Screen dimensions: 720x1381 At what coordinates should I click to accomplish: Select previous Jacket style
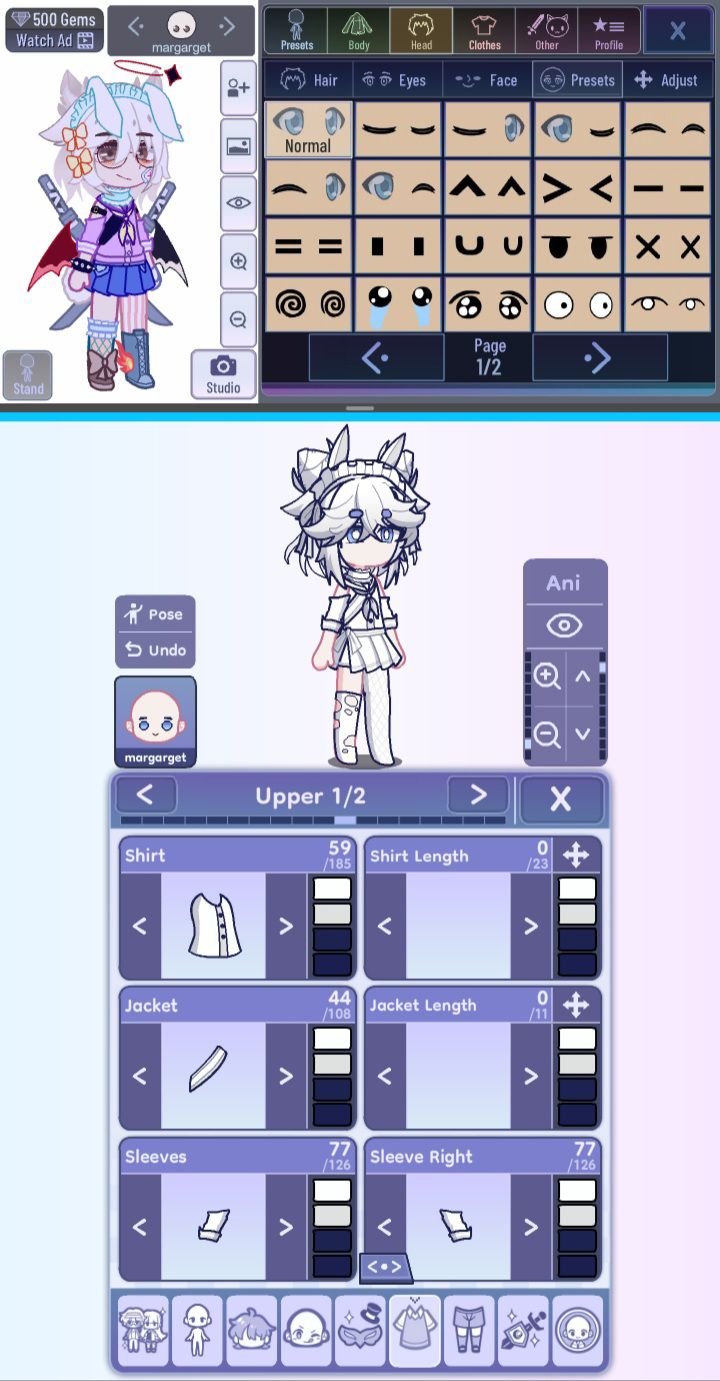(x=140, y=1077)
